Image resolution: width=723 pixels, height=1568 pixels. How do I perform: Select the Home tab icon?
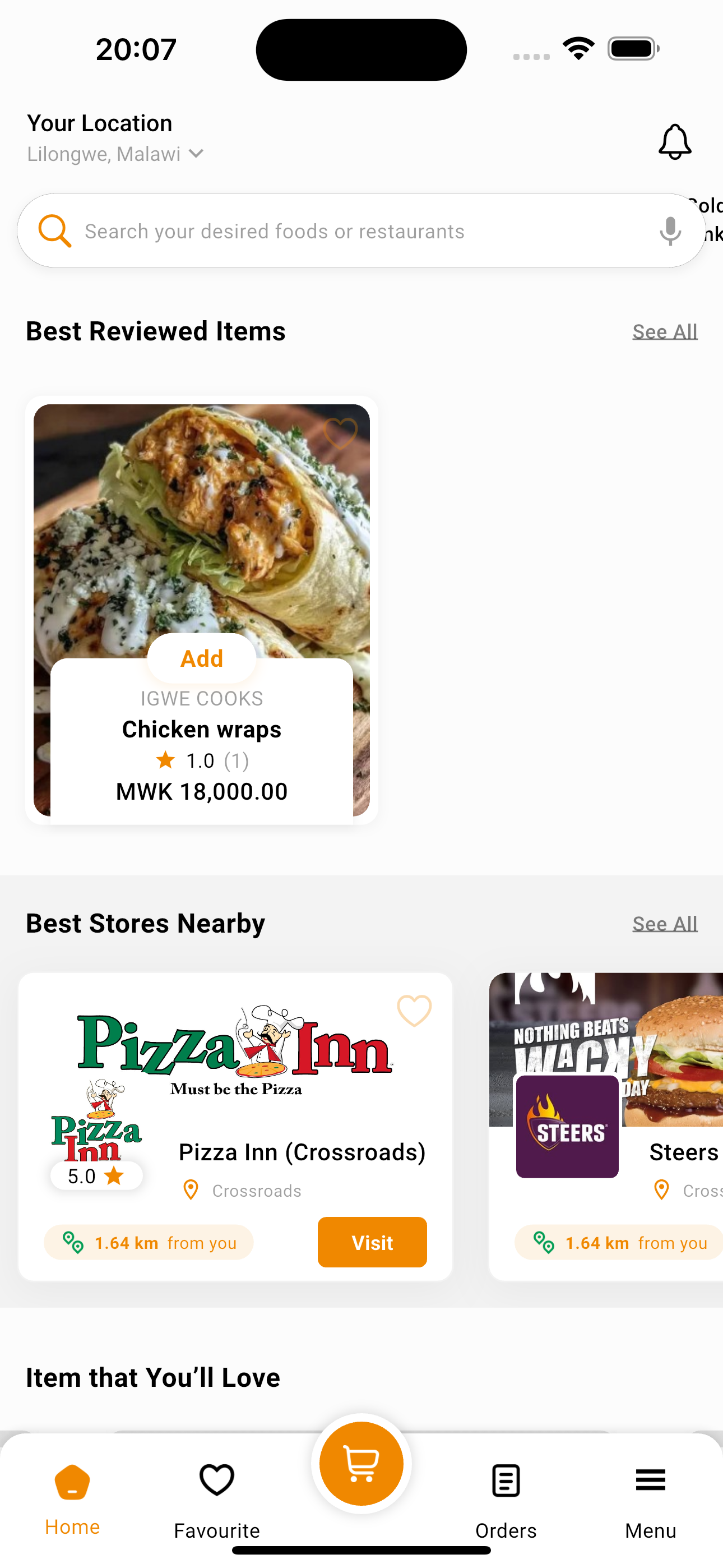[x=71, y=1481]
